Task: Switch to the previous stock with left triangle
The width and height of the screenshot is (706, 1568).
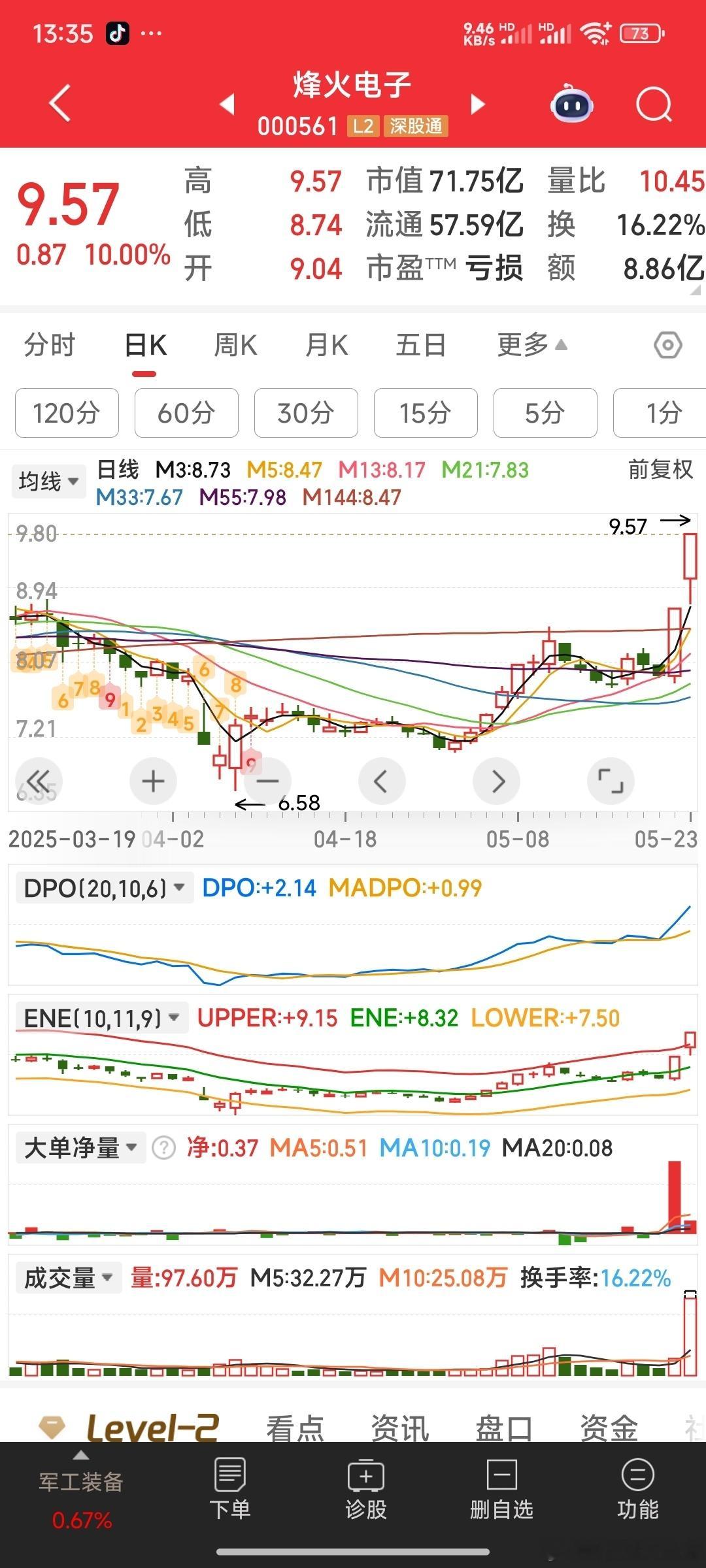Action: point(227,103)
